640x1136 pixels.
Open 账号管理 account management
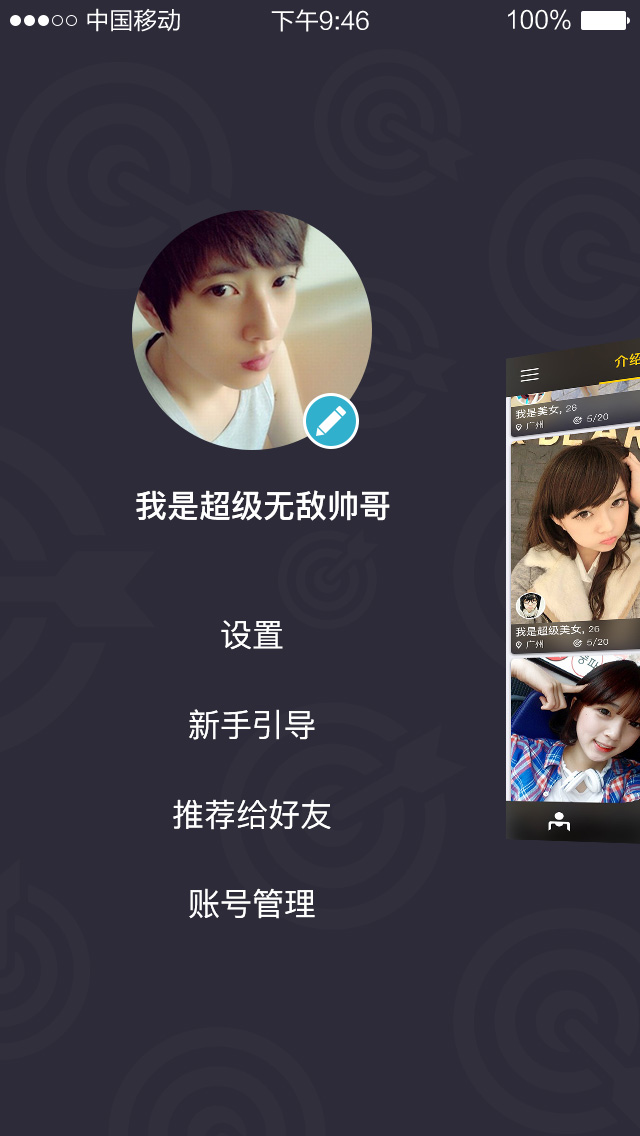click(252, 904)
